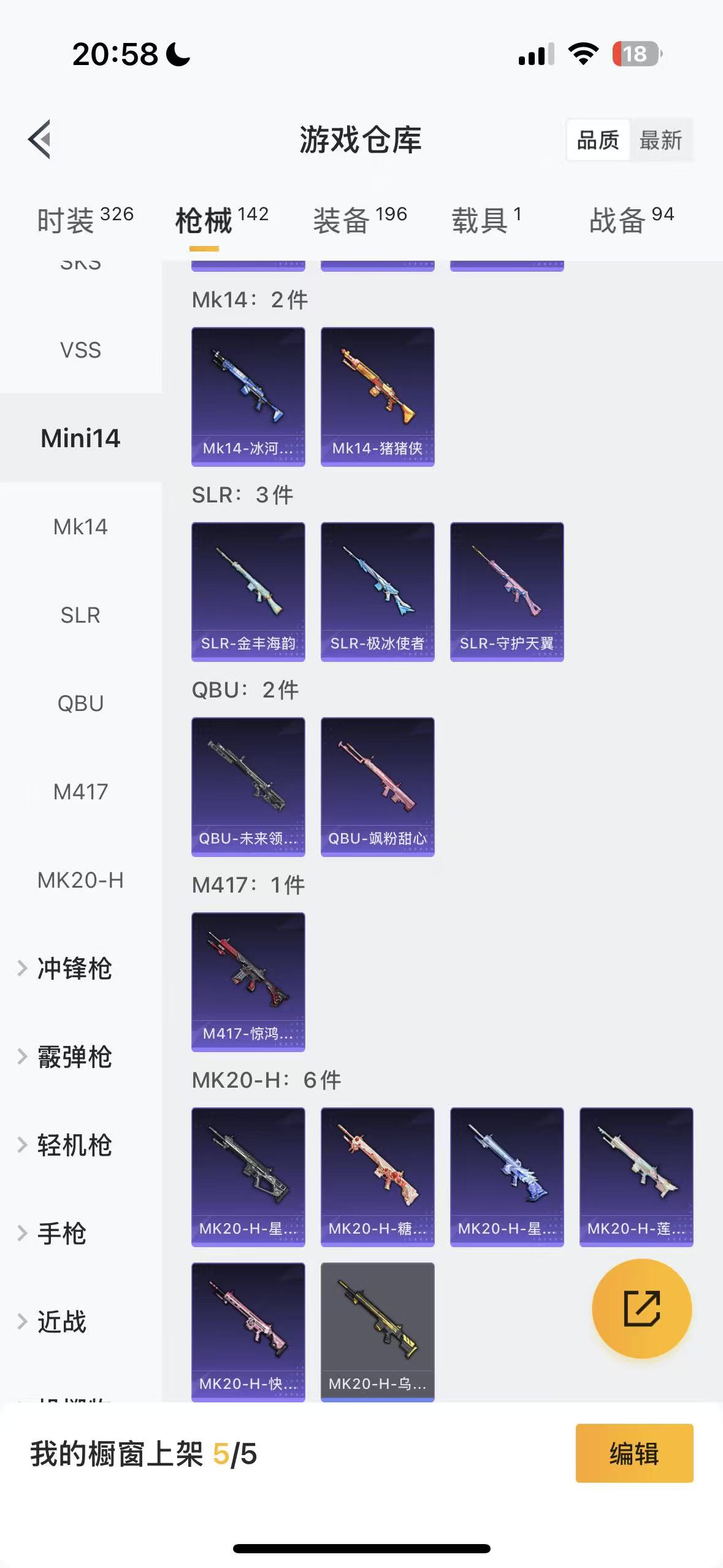The height and width of the screenshot is (1568, 723).
Task: Switch to the 装备 tab
Action: point(360,220)
